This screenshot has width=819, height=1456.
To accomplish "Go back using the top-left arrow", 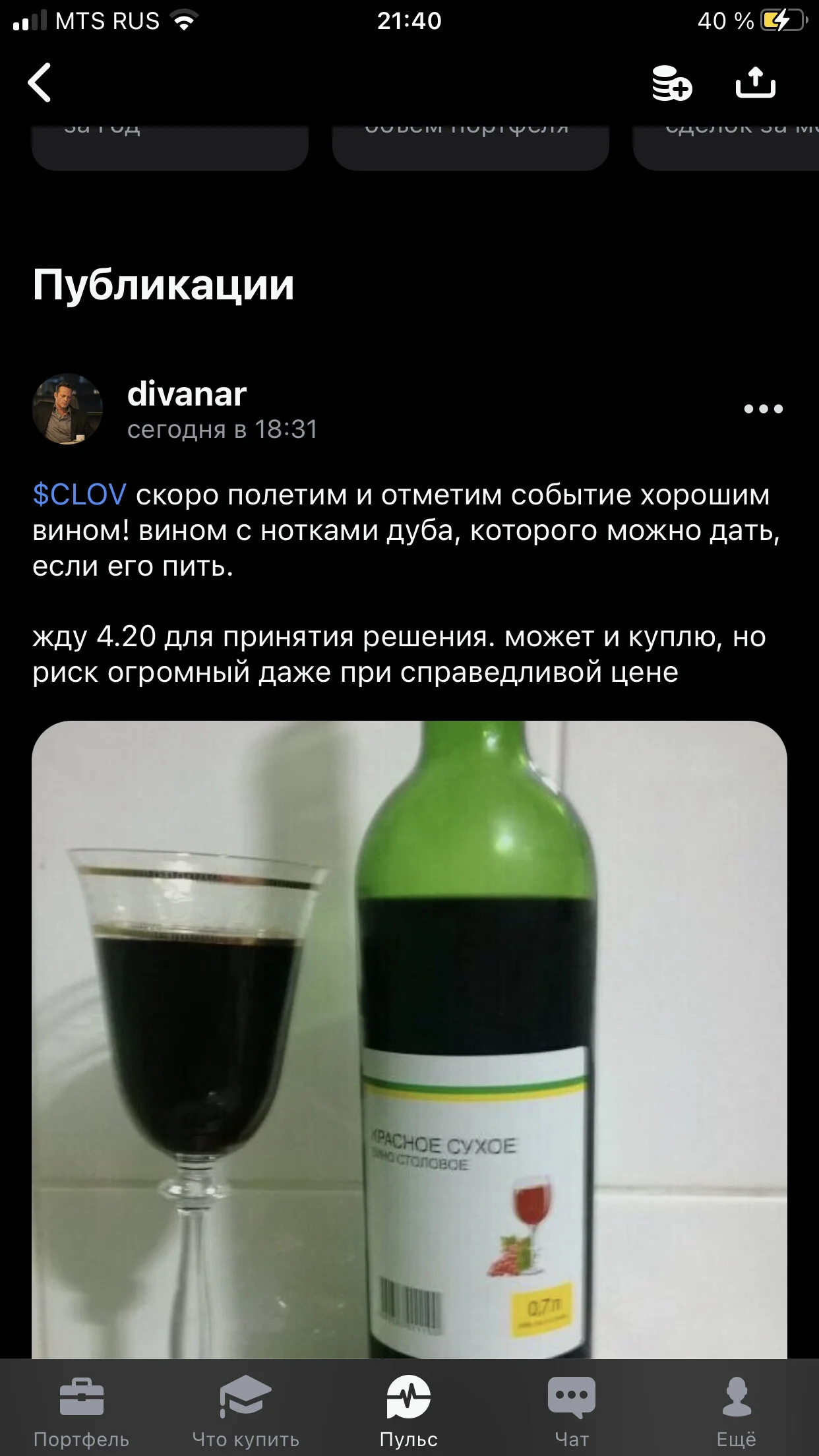I will [x=40, y=82].
